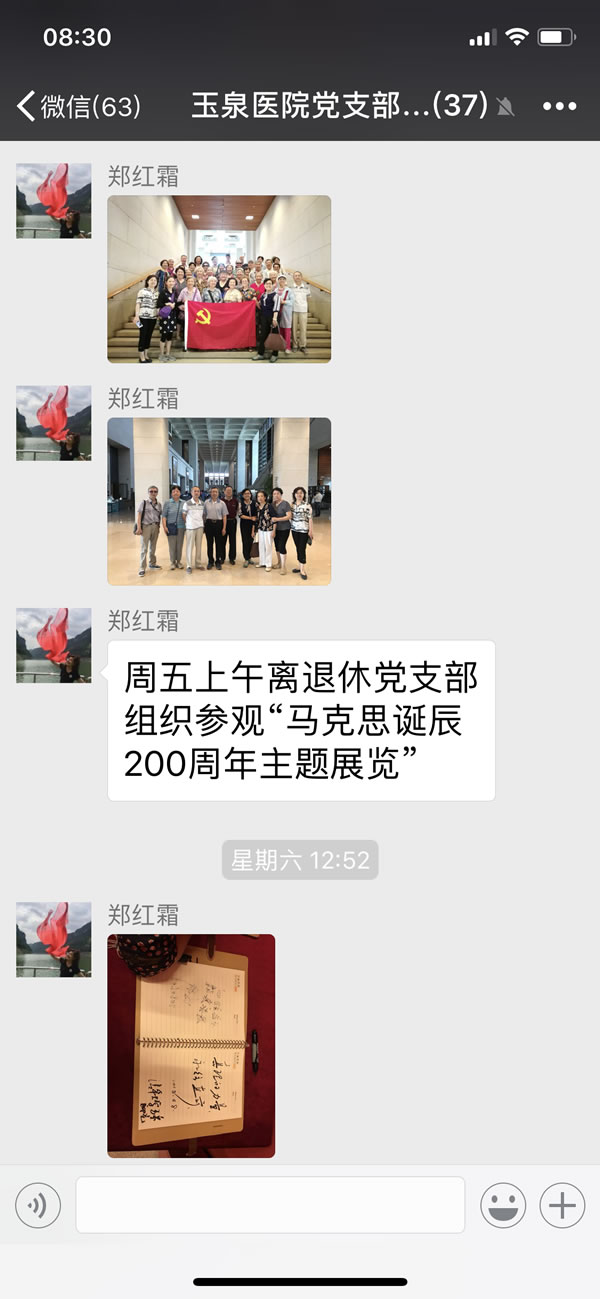600x1299 pixels.
Task: Go back to the 微信 chat list
Action: click(x=78, y=106)
